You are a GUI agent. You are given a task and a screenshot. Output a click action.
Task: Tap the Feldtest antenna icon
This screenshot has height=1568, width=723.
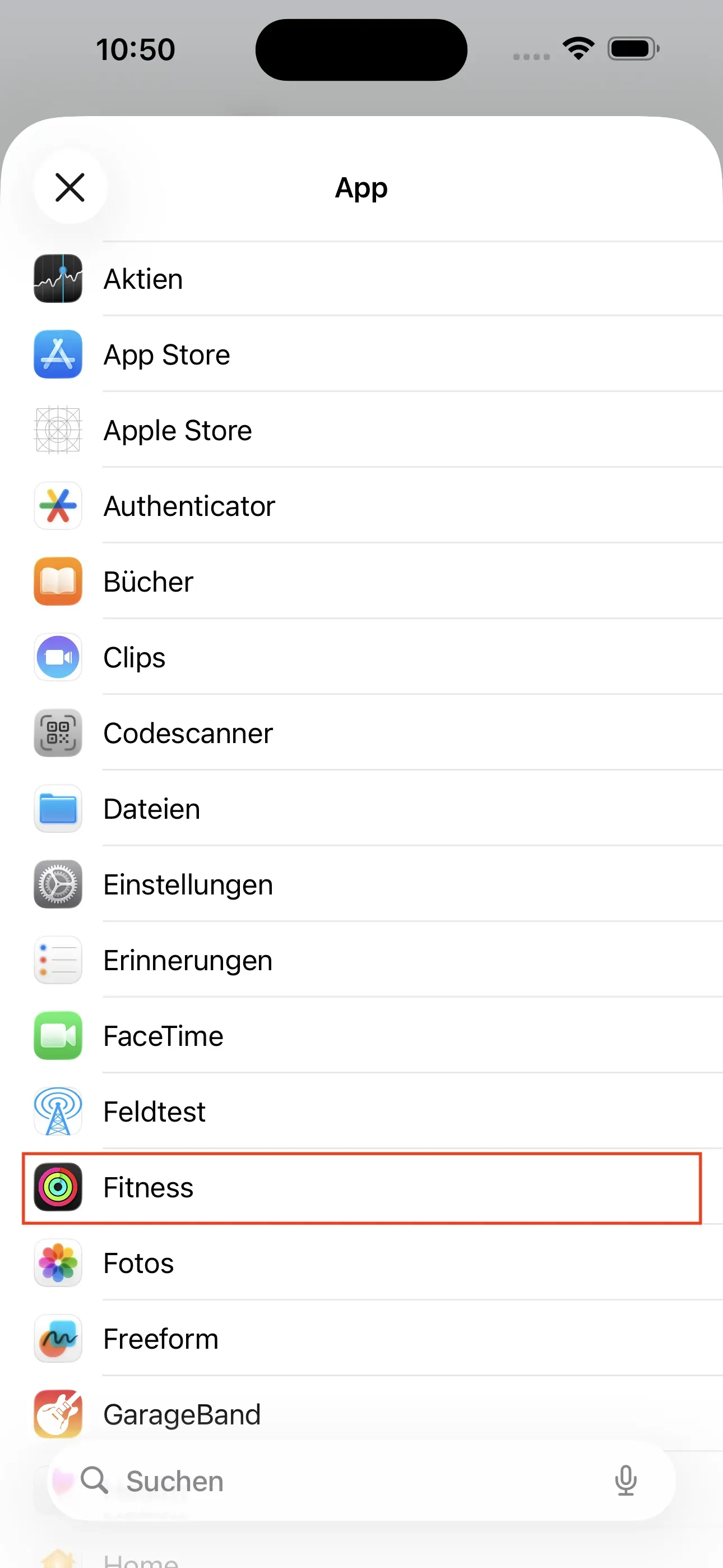(58, 1112)
